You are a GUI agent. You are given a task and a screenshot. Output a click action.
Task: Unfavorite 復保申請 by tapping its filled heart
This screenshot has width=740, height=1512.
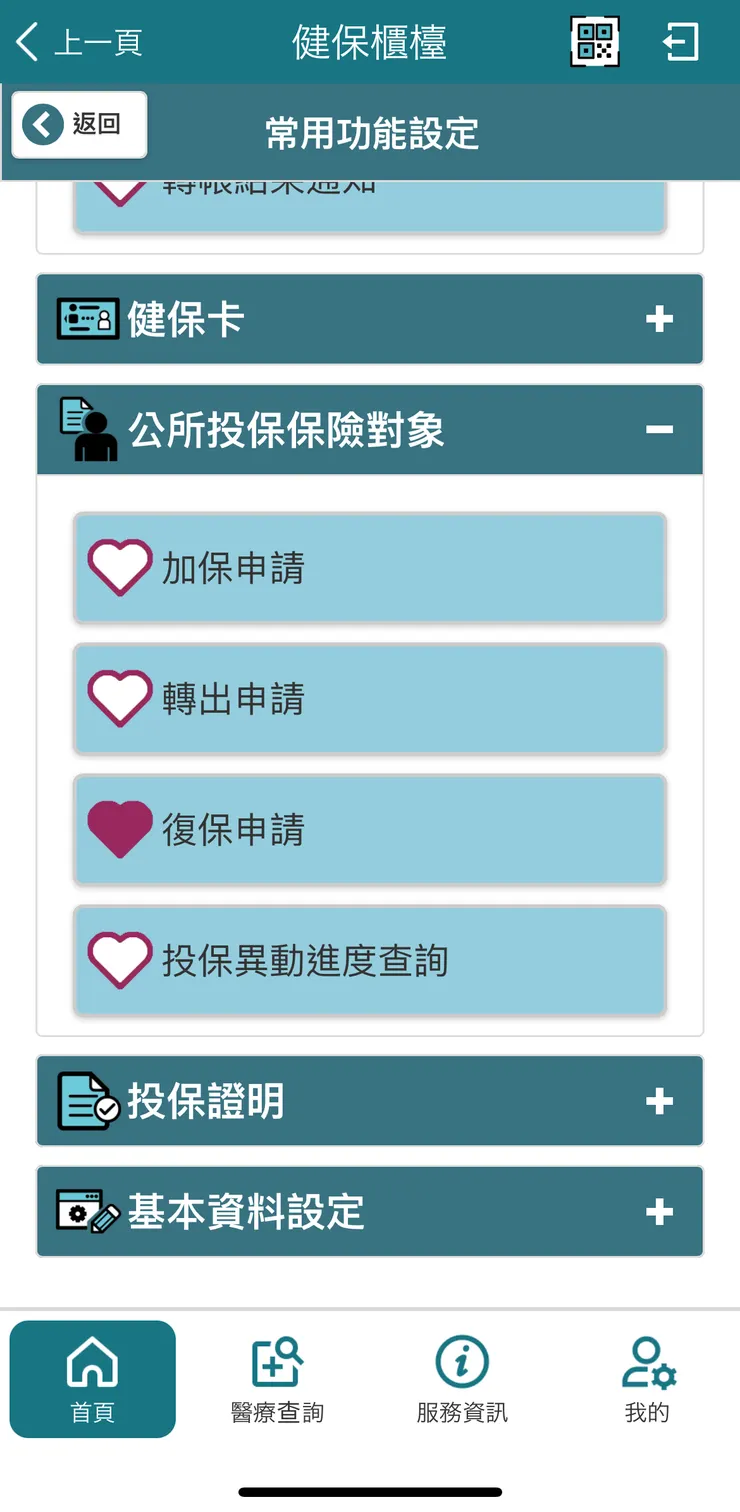pos(118,830)
